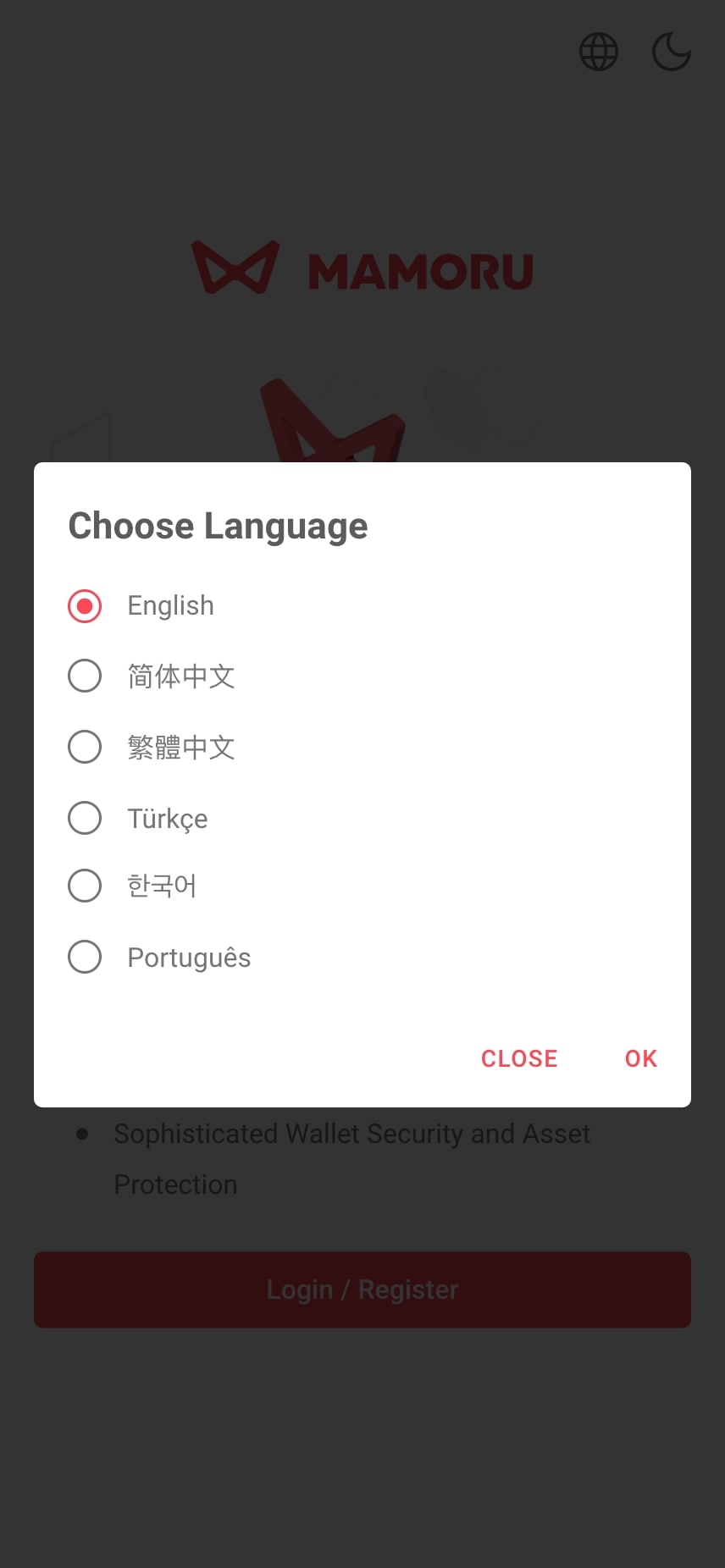
Task: Select 繁體中文 language option
Action: [85, 748]
